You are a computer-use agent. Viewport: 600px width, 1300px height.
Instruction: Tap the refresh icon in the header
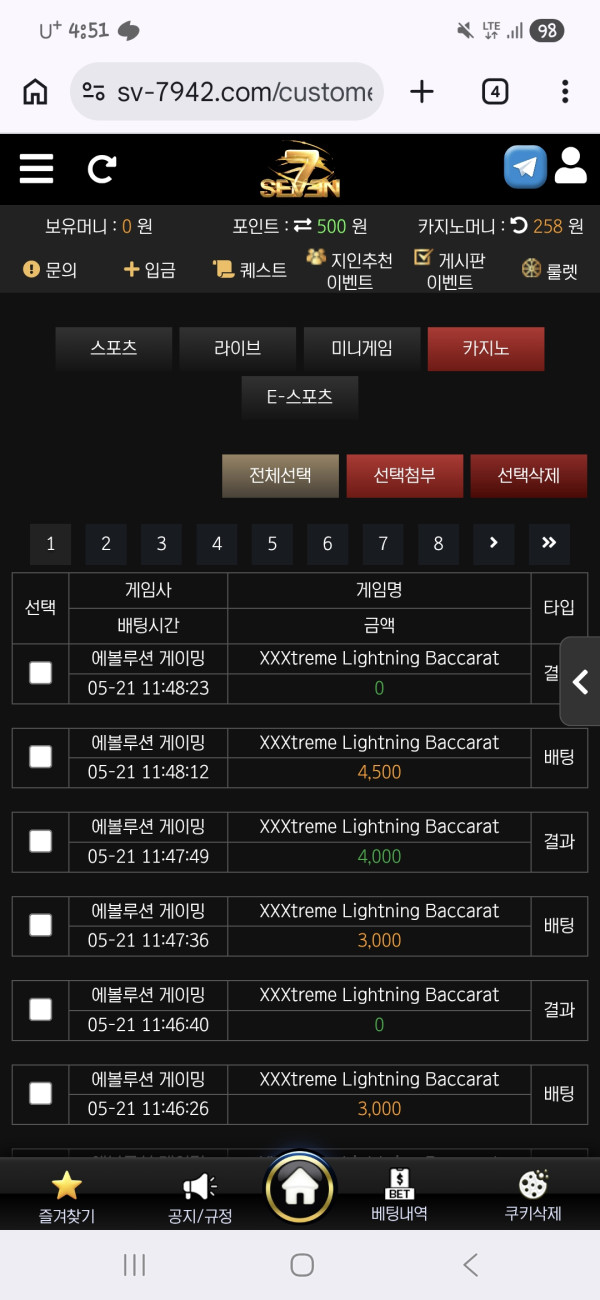pos(101,168)
